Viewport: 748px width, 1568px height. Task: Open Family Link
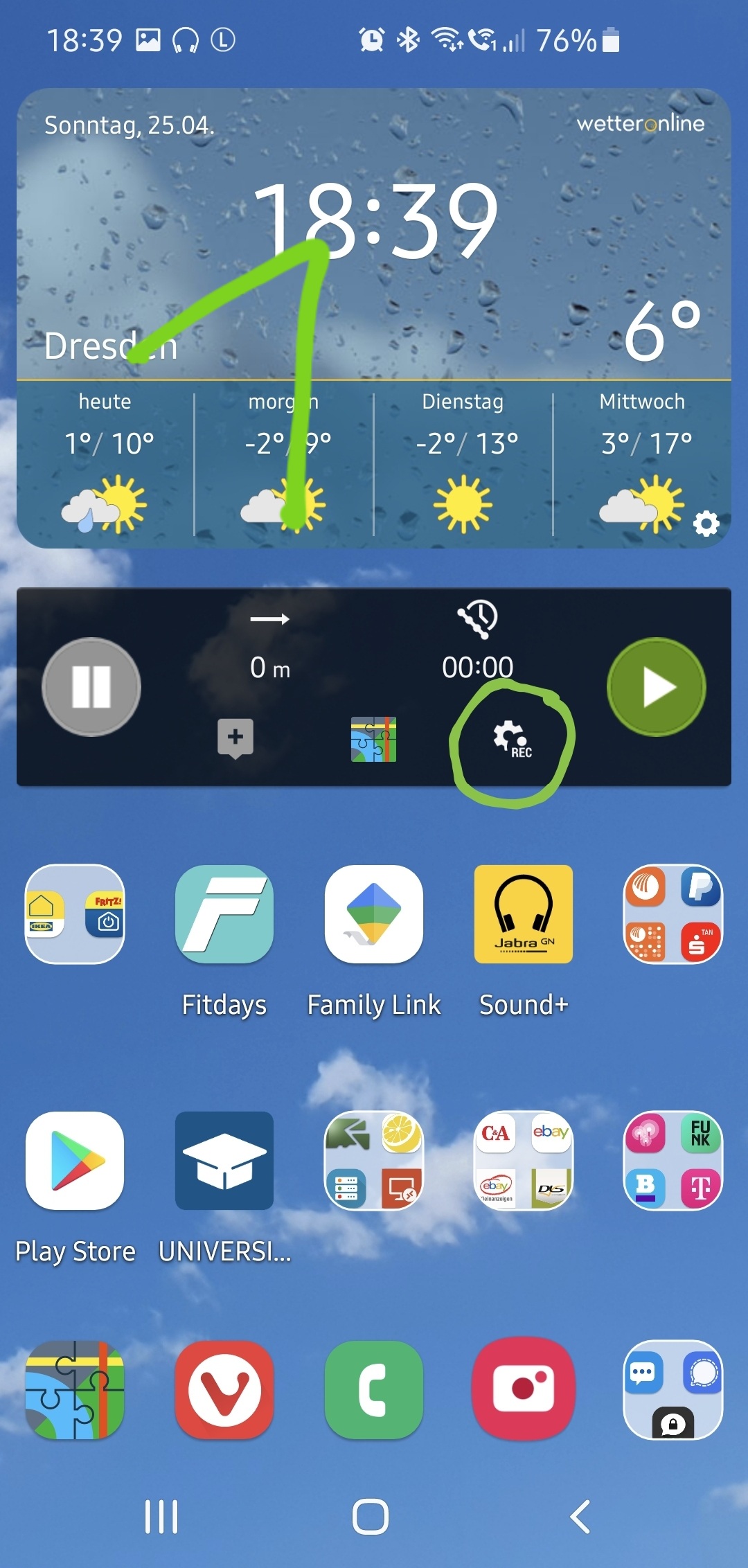pyautogui.click(x=374, y=914)
